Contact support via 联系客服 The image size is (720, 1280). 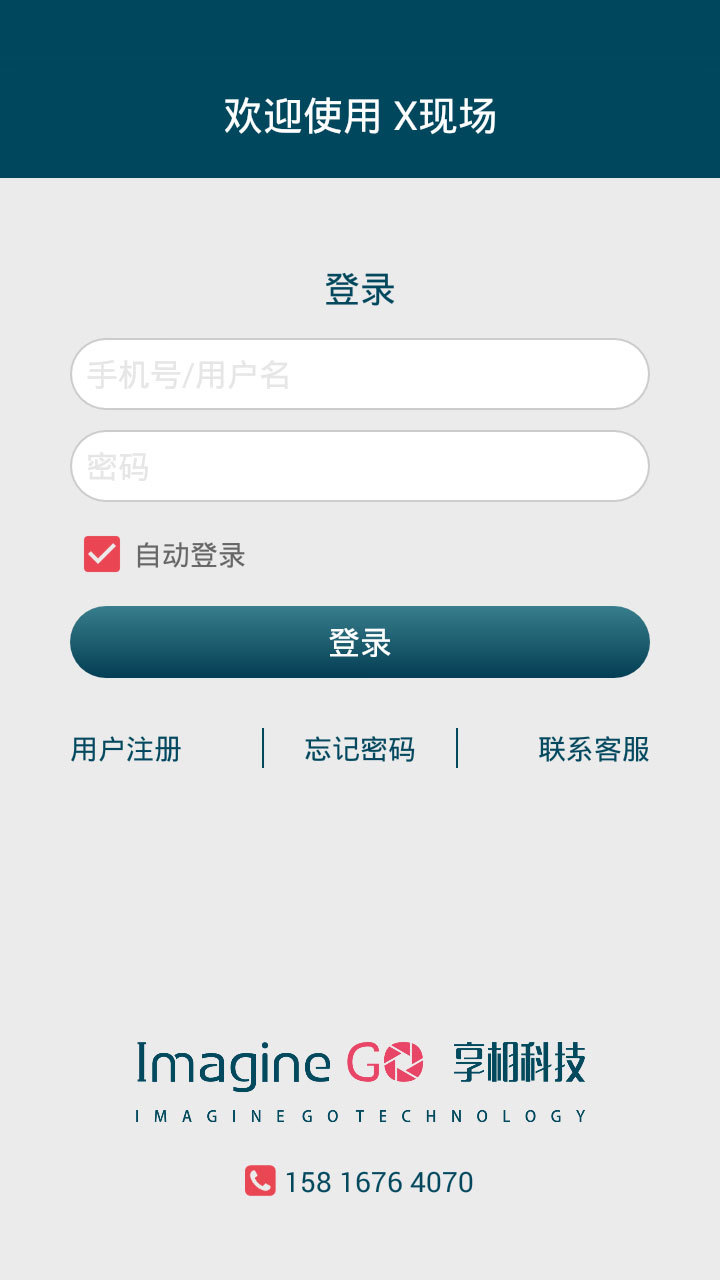pyautogui.click(x=594, y=749)
